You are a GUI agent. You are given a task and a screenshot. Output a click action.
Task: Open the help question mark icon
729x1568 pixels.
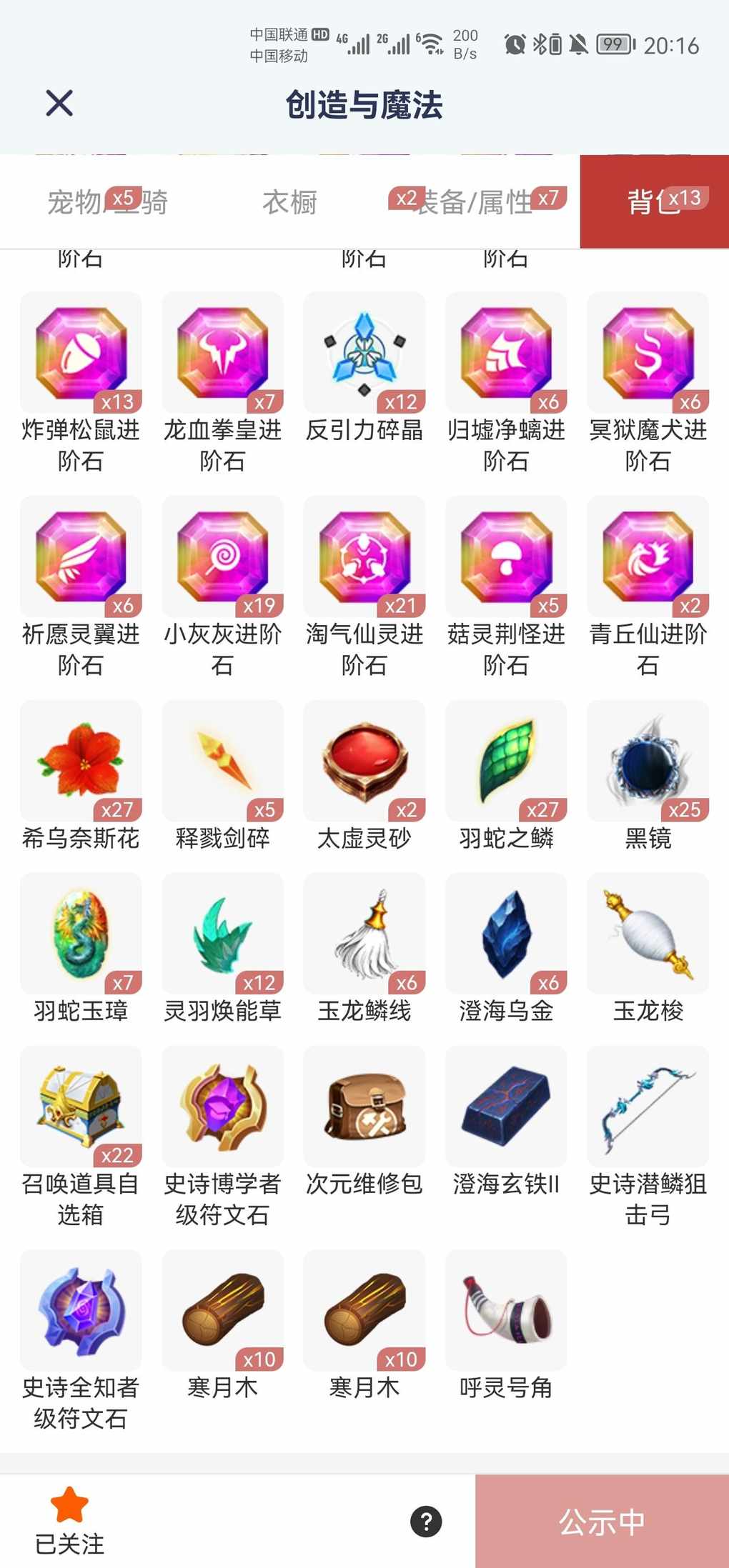click(426, 1522)
